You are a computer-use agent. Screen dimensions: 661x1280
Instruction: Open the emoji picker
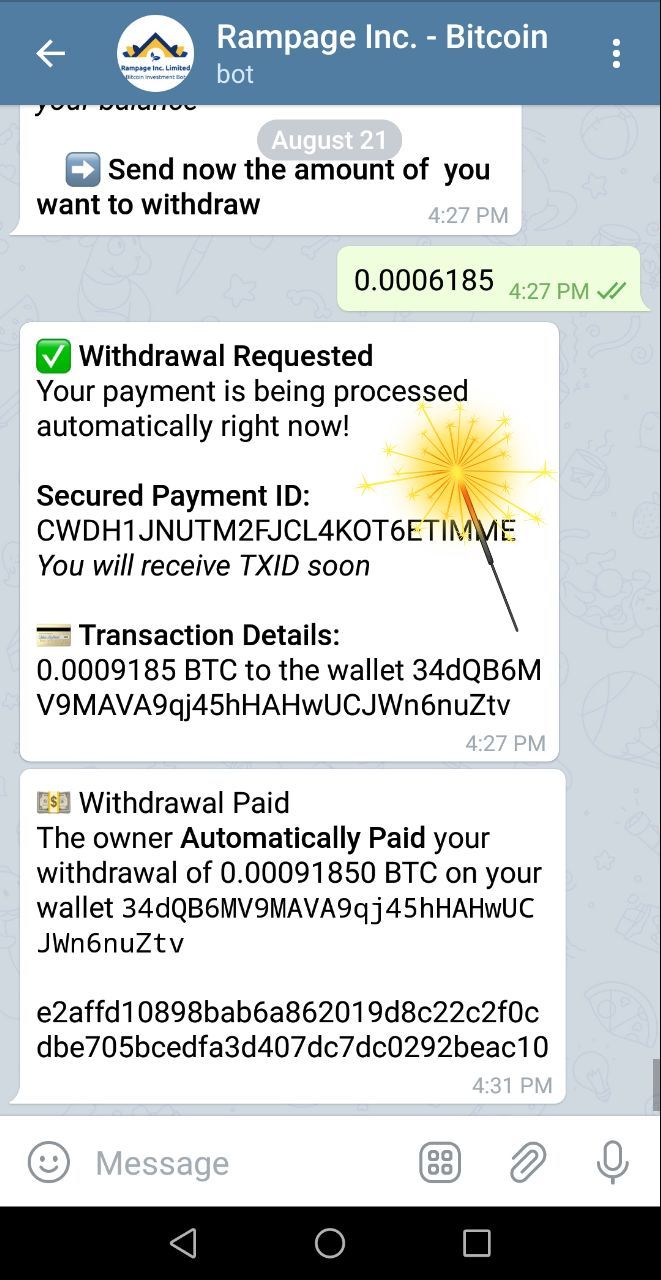coord(48,1162)
